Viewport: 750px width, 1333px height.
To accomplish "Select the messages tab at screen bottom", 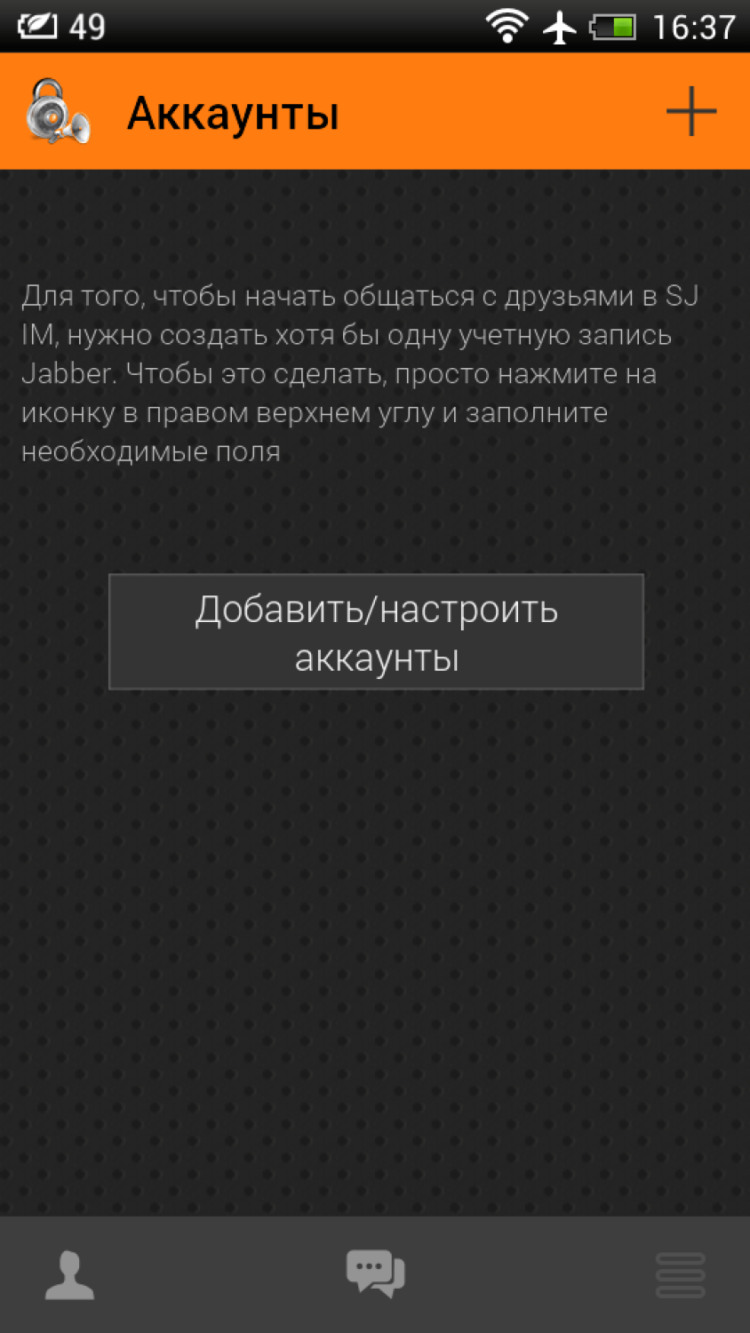I will pos(374,1271).
